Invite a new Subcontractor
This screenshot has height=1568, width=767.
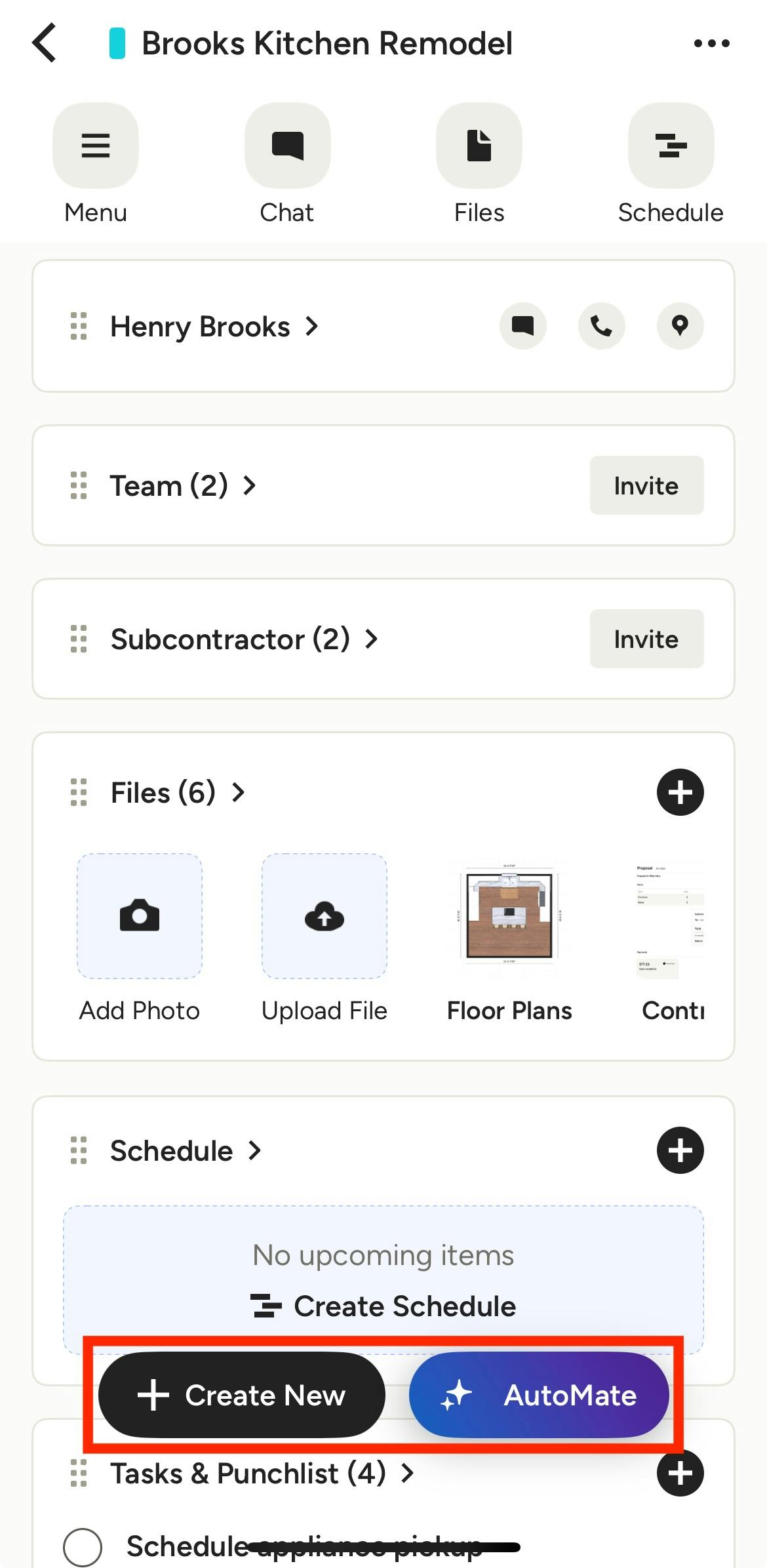pyautogui.click(x=646, y=639)
